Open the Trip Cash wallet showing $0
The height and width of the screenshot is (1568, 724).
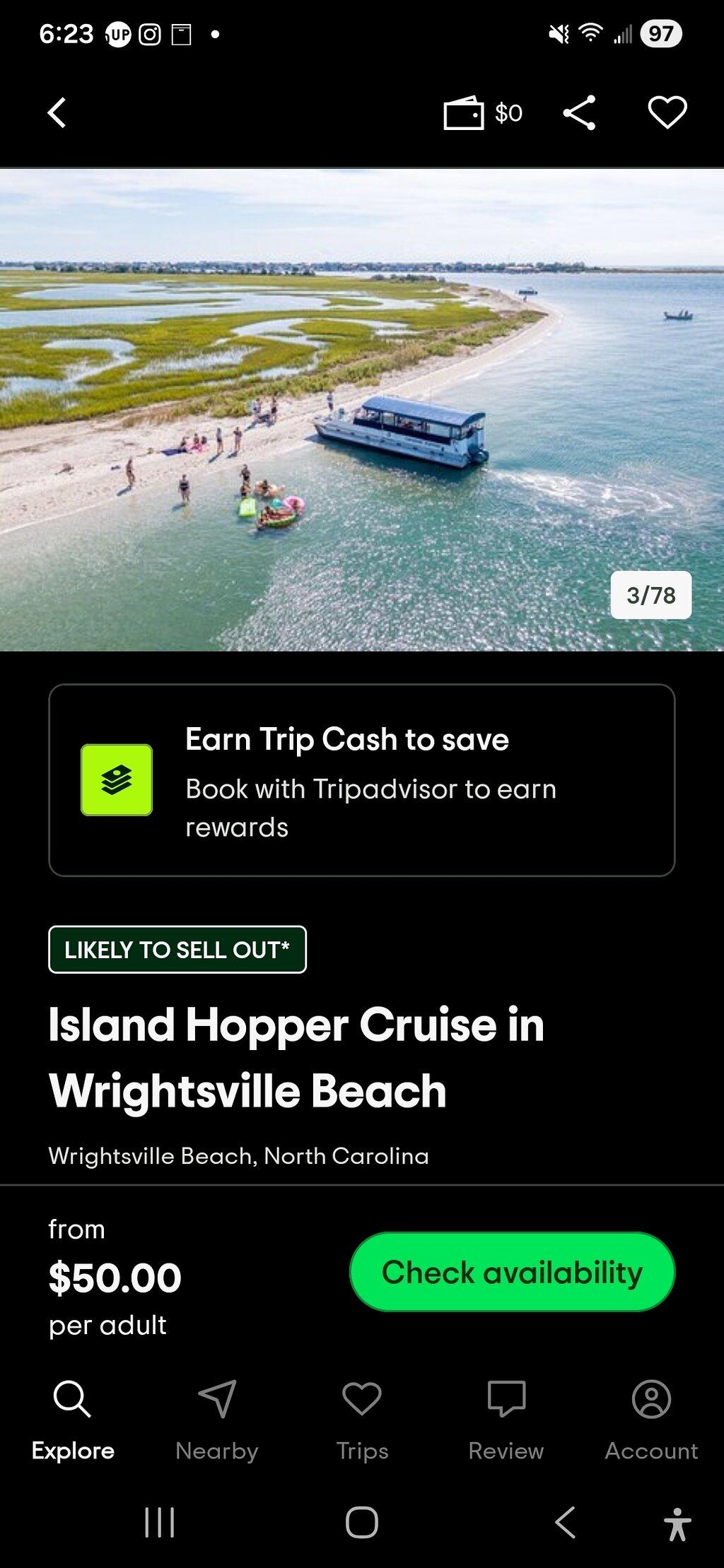pyautogui.click(x=483, y=113)
